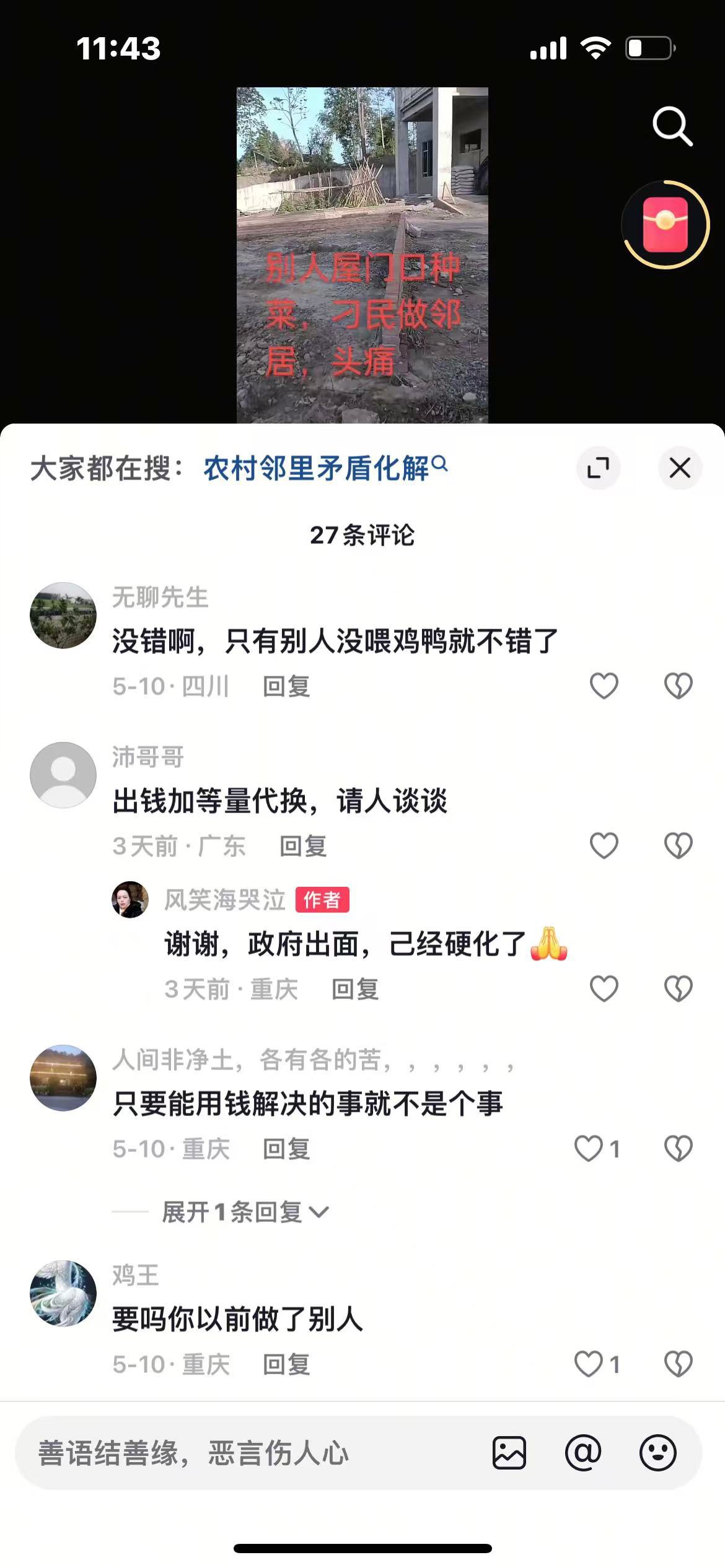Like the comment 只要能用钱解决的事就不是个事
Screen dimensions: 725x1568
[x=589, y=1149]
